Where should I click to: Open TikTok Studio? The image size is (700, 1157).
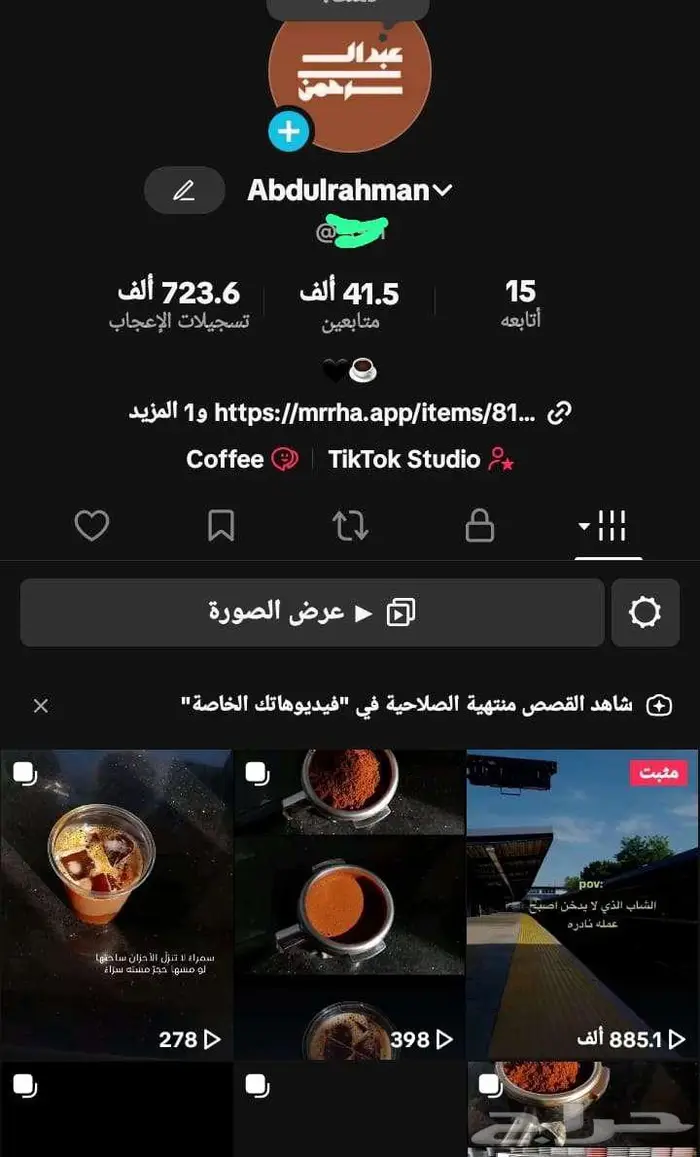pyautogui.click(x=420, y=459)
